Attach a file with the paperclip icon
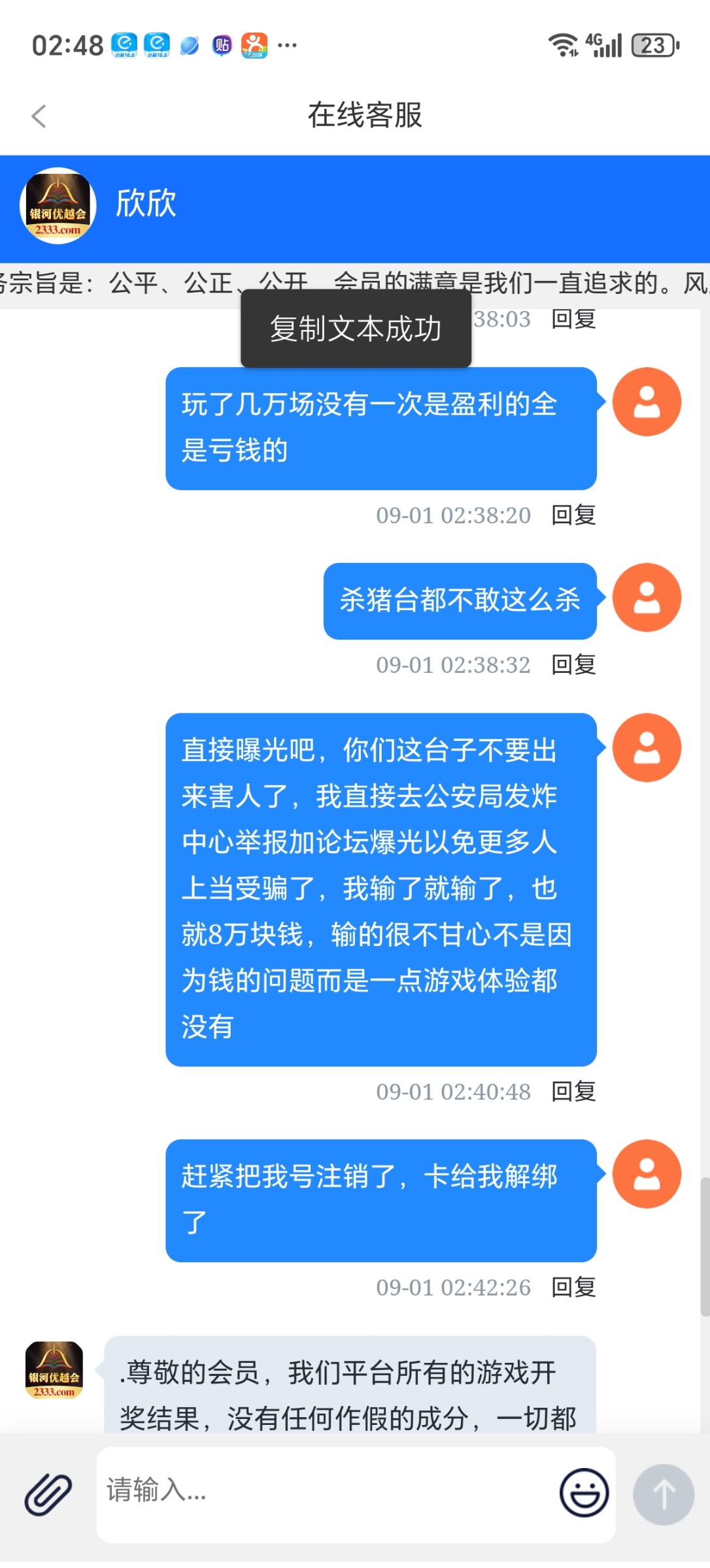Image resolution: width=710 pixels, height=1568 pixels. tap(48, 1494)
